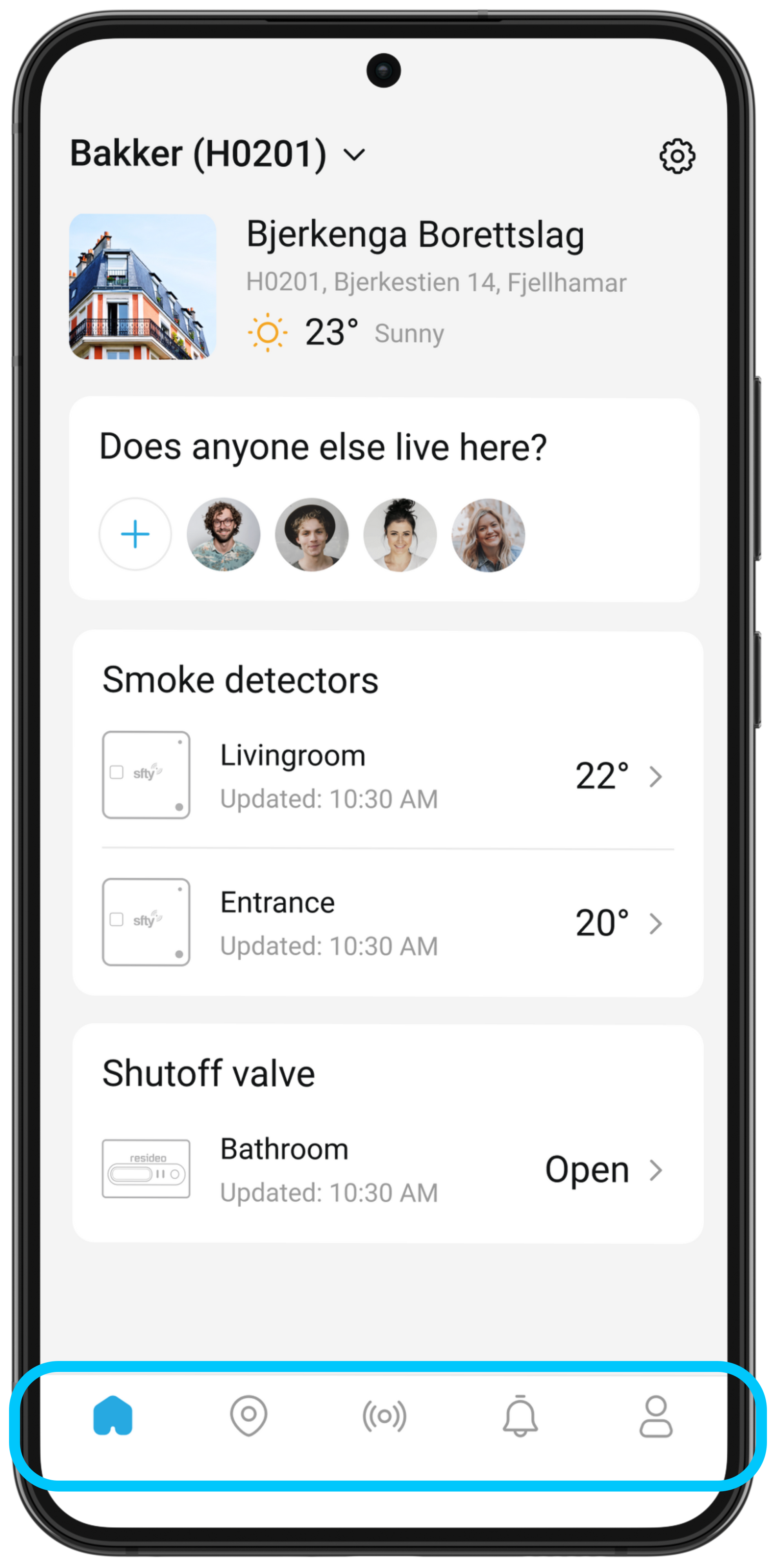Open the bearded man with glasses' avatar

[223, 534]
